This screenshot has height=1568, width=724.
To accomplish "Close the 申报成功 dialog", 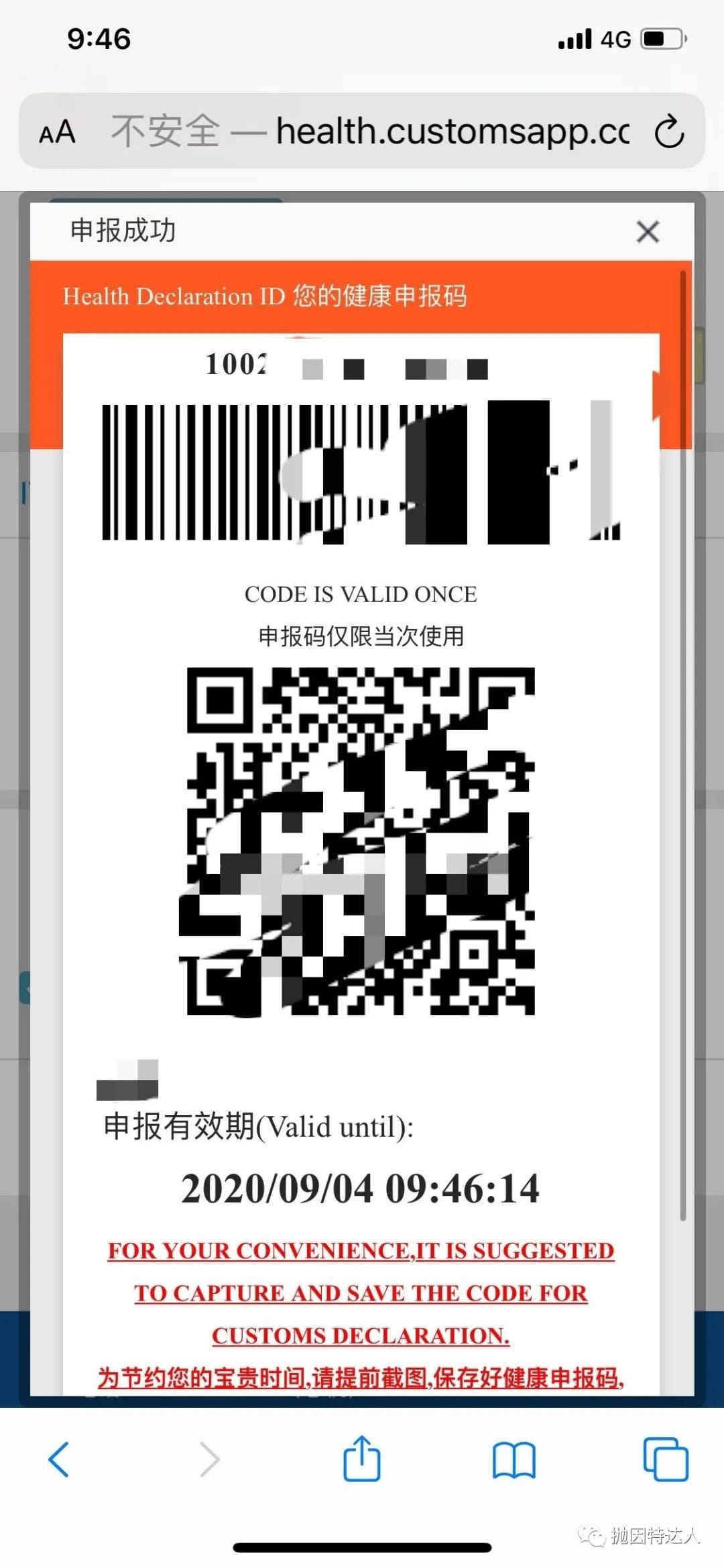I will tap(648, 232).
